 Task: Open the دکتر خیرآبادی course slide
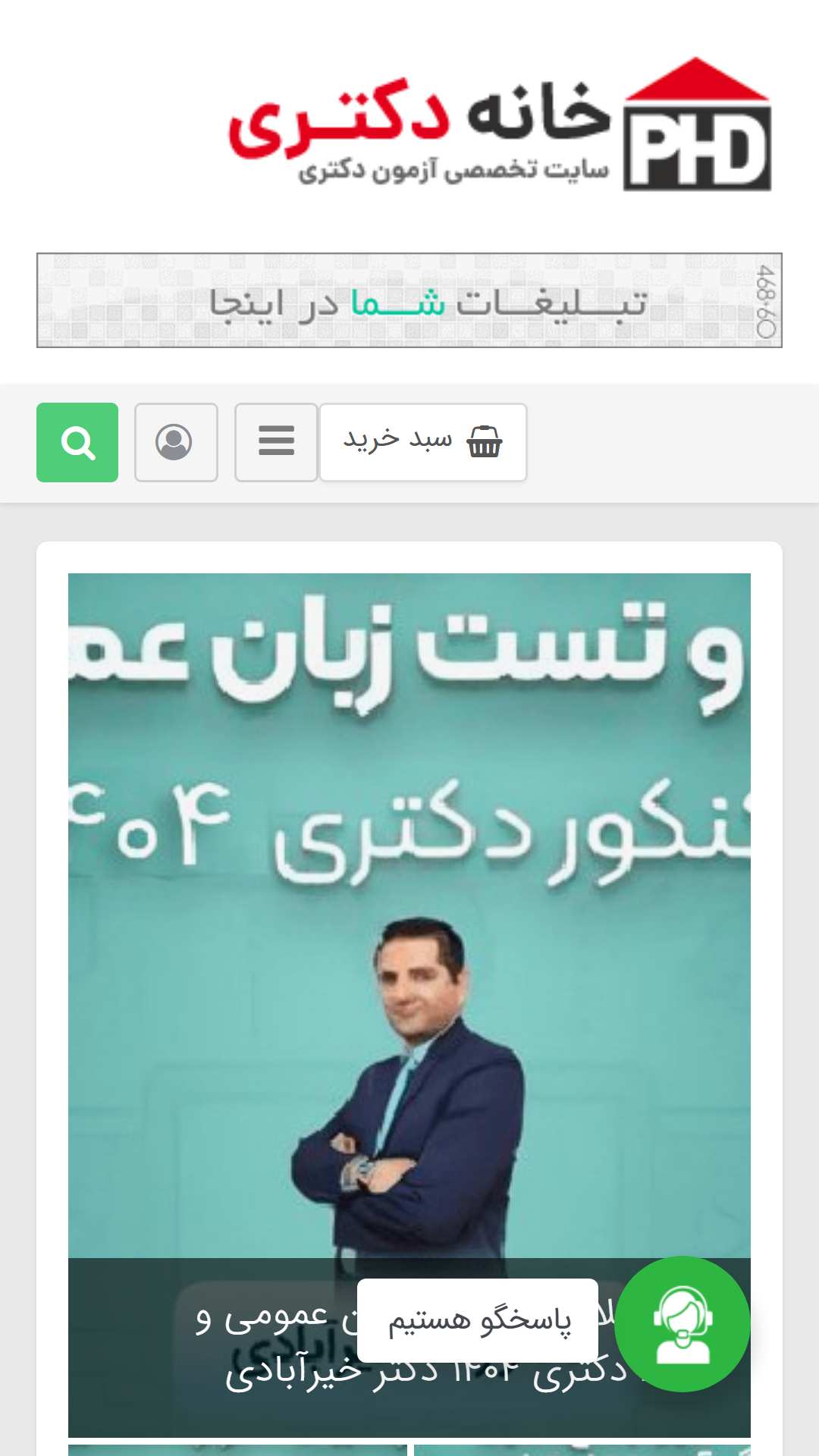coord(409,1005)
